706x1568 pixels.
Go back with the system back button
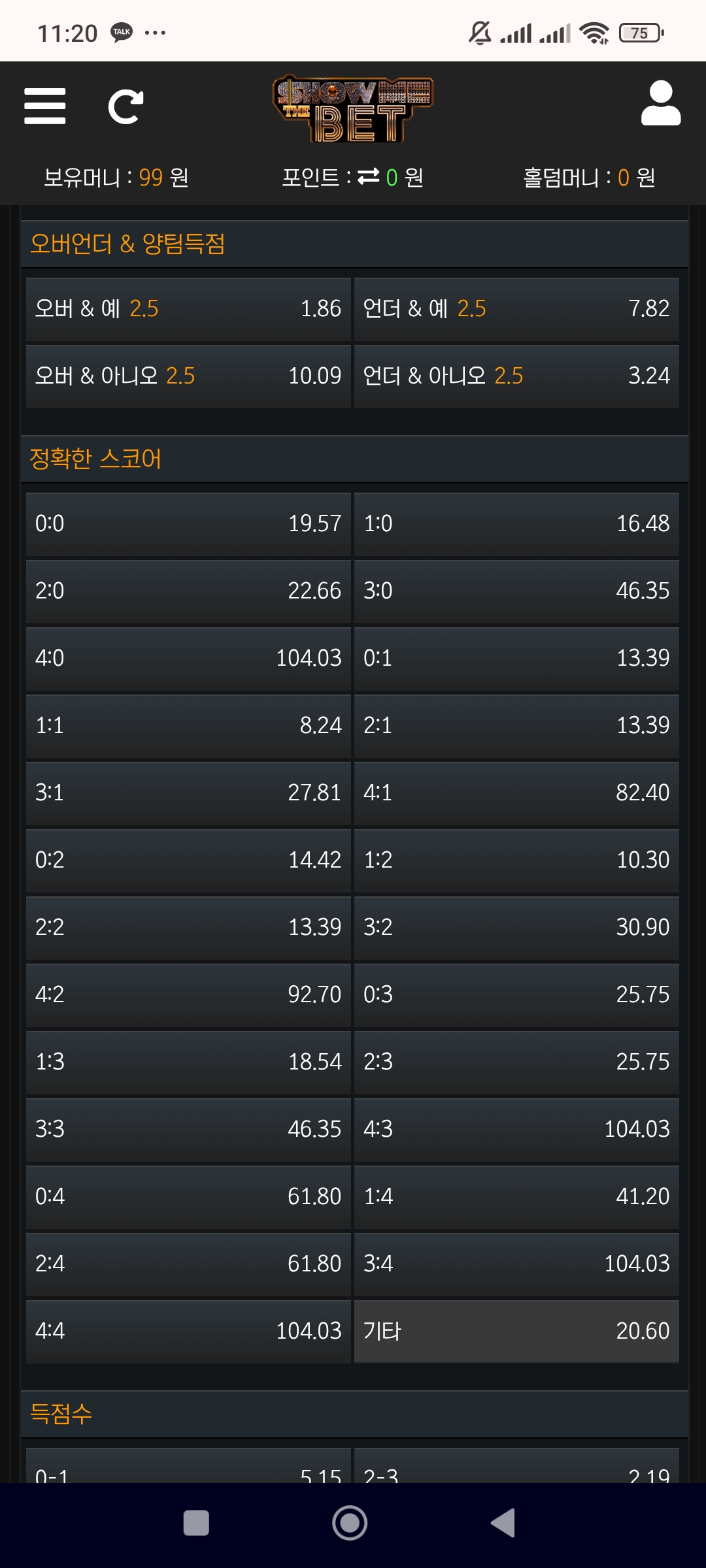pos(503,1523)
